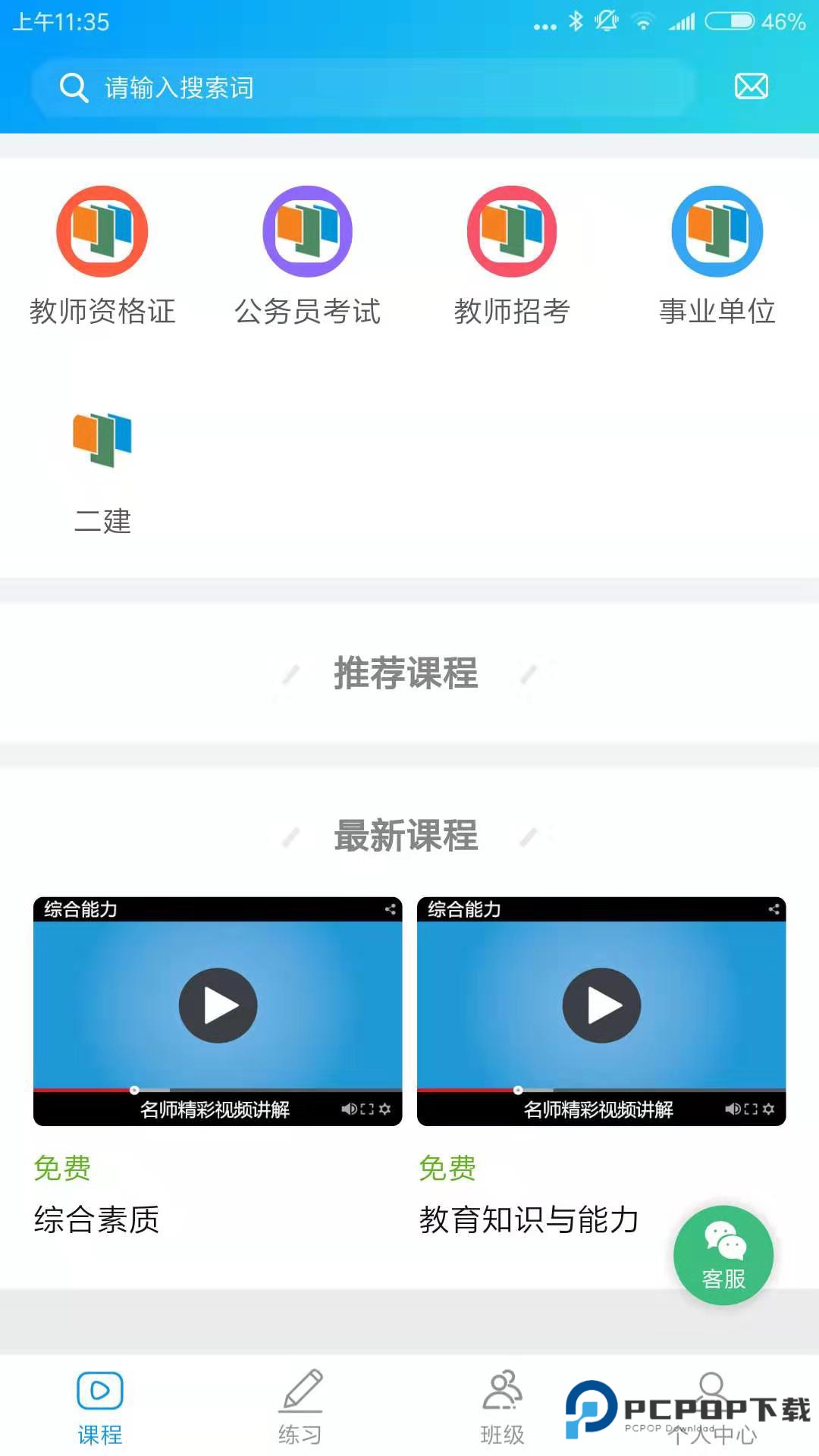Toggle fullscreen on the 教育知识与能力 video
The height and width of the screenshot is (1456, 819).
tap(752, 1109)
